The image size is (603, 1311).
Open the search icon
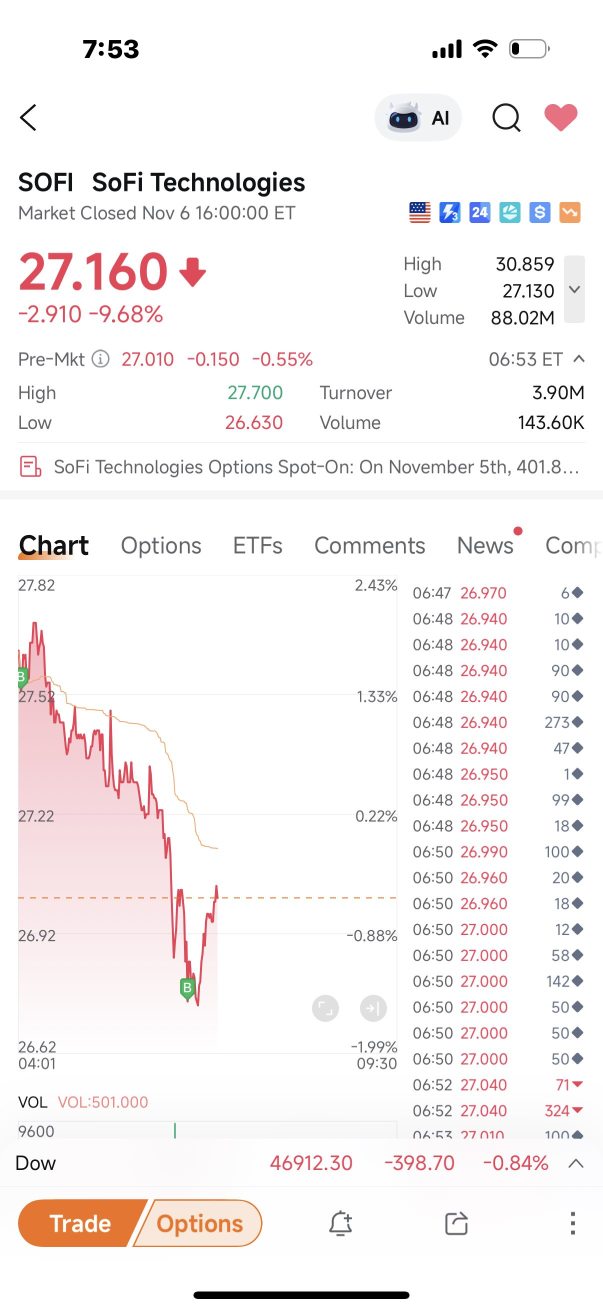click(506, 118)
